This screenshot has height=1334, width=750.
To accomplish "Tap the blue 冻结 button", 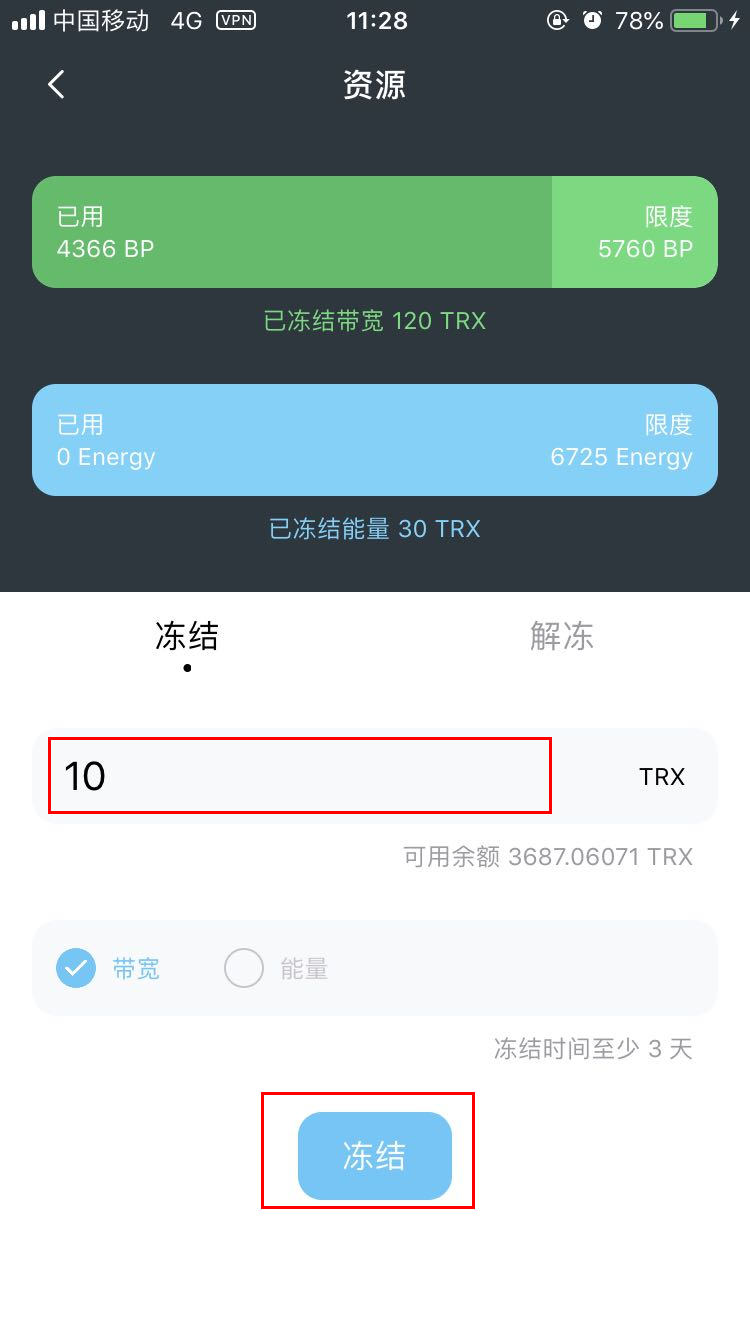I will (x=374, y=1156).
